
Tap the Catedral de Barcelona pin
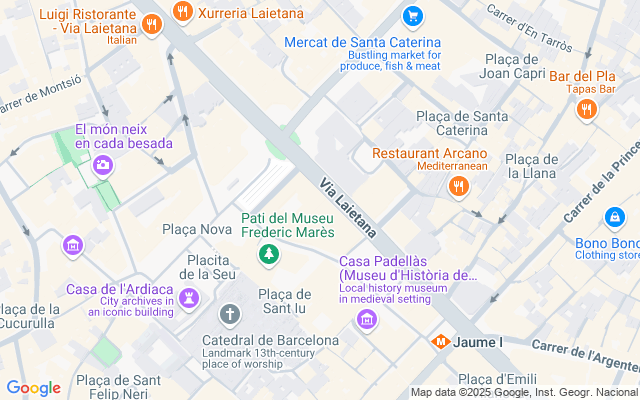[231, 316]
